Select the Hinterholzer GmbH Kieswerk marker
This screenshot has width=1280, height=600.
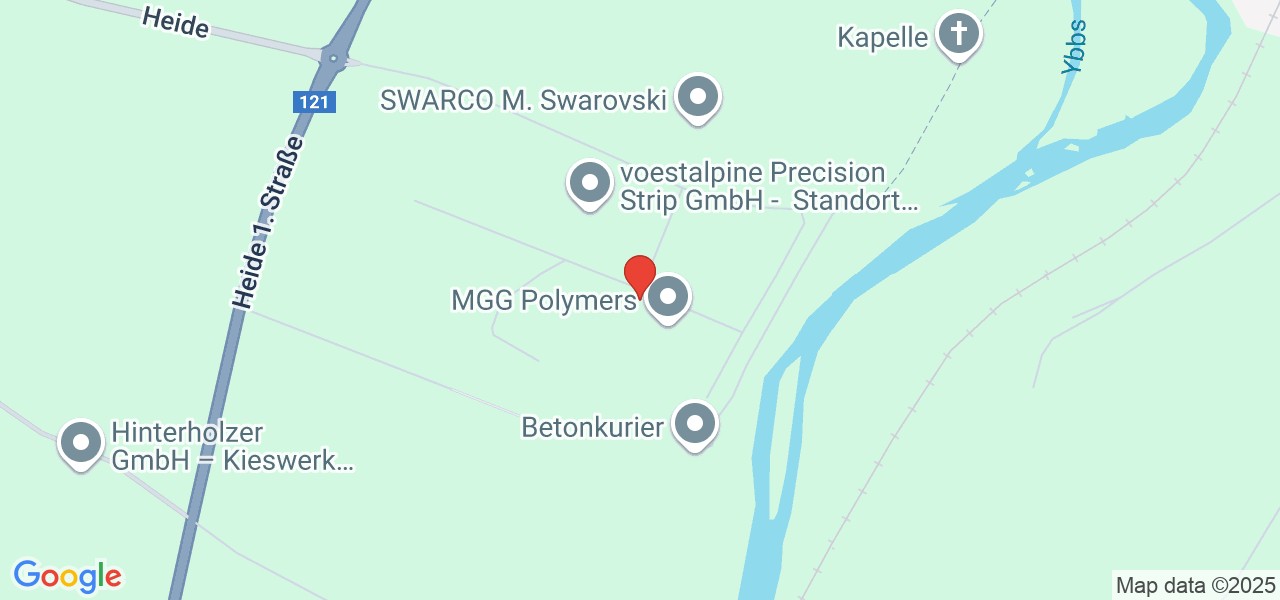click(81, 442)
